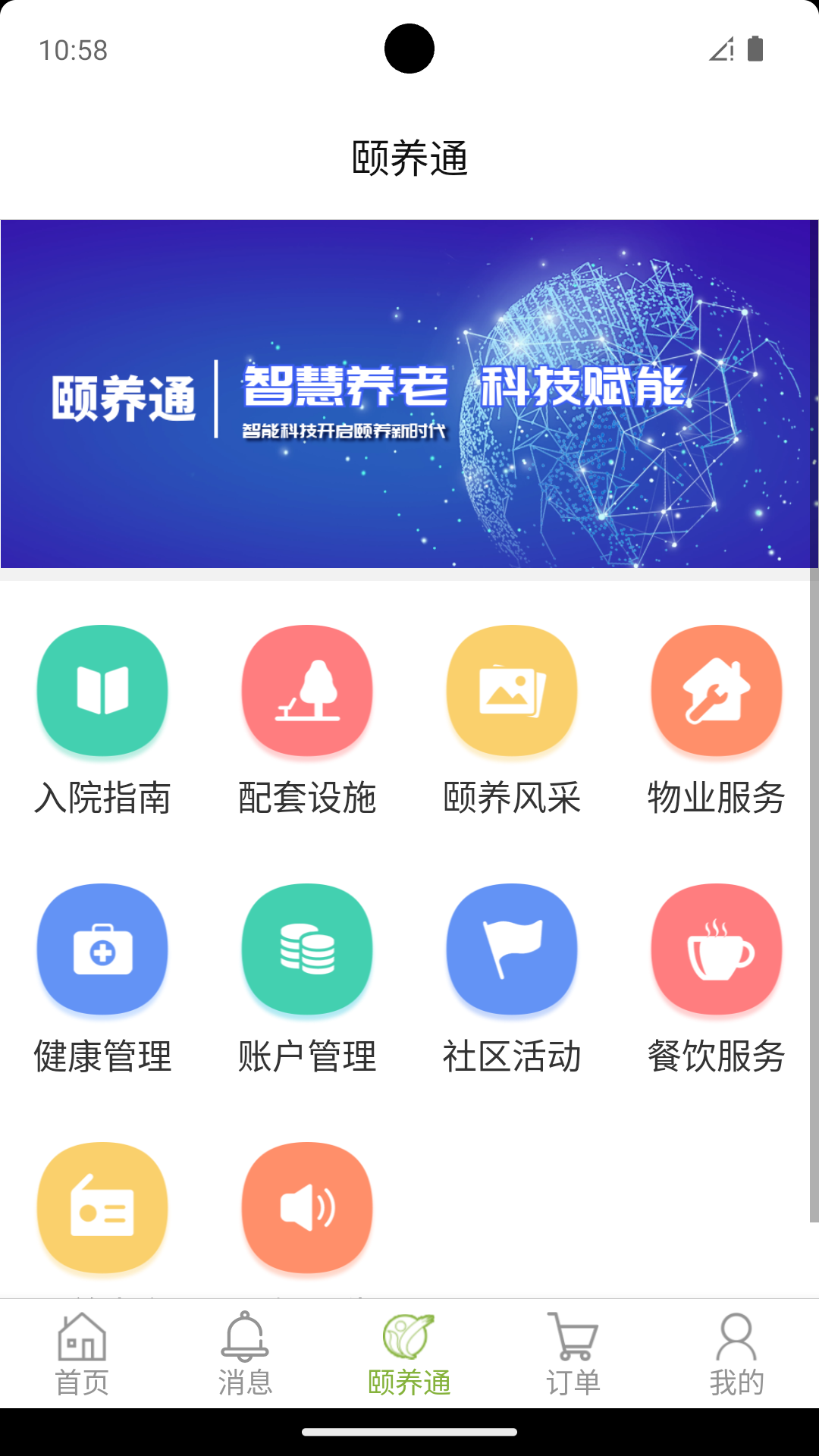Switch to the 消息 messages tab
Screen dimensions: 819x1456
pyautogui.click(x=246, y=1354)
